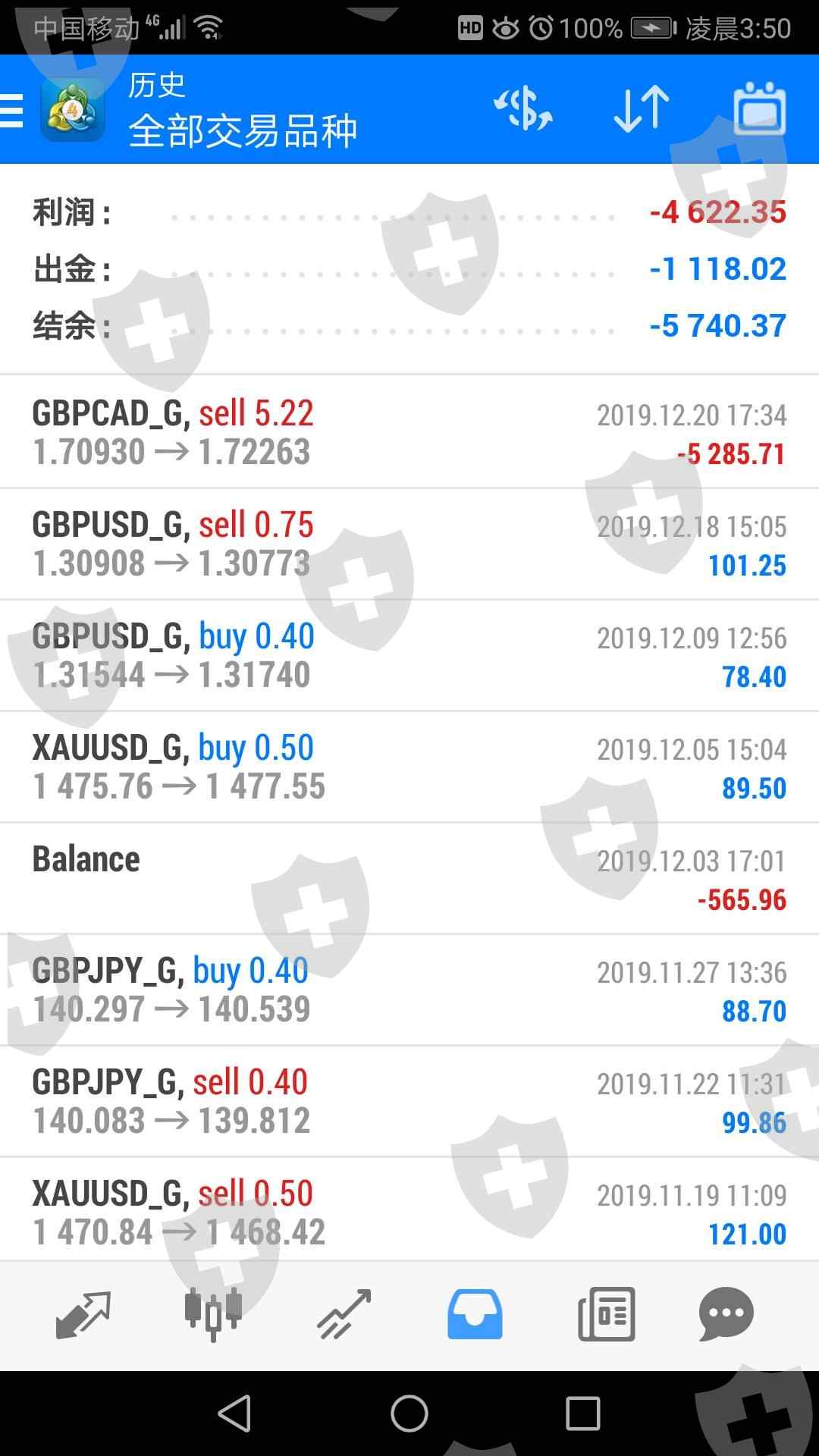Change the history sort order
819x1456 pixels.
[x=641, y=109]
